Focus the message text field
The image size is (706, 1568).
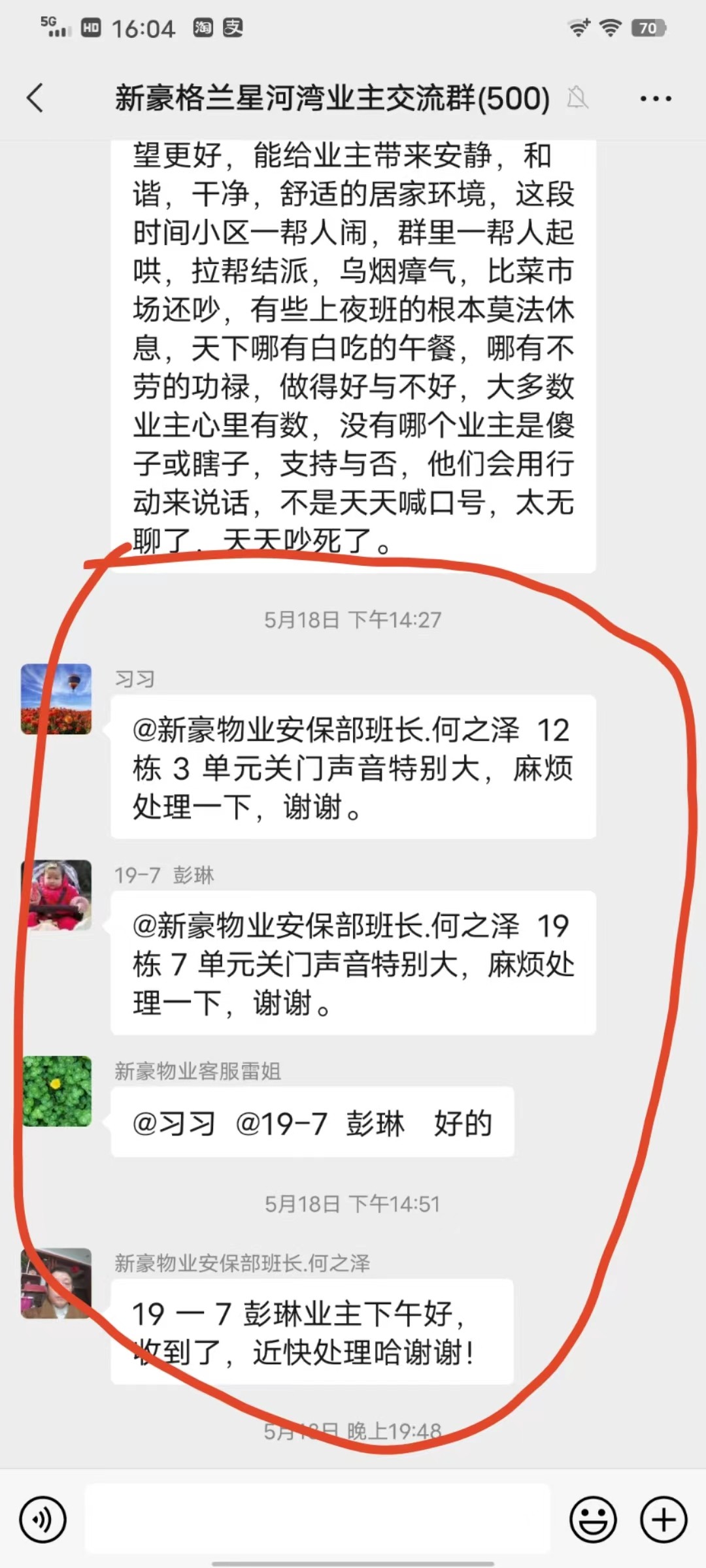[318, 1520]
